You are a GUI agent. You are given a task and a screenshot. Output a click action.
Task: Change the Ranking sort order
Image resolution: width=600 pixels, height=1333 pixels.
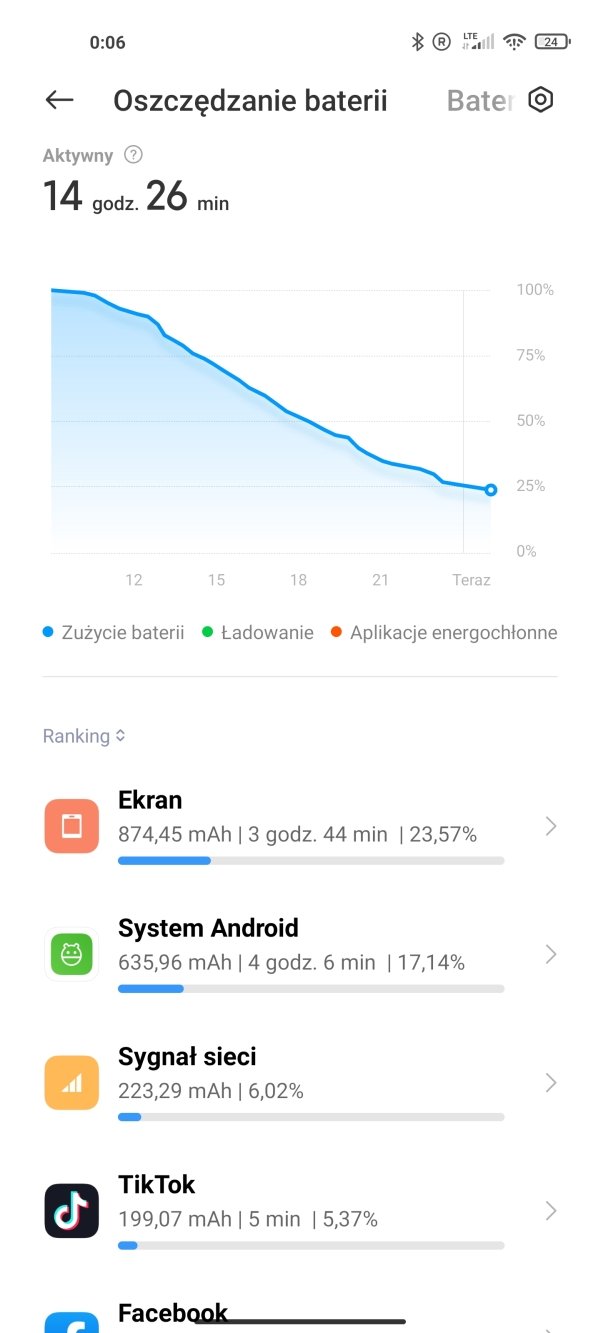click(84, 736)
